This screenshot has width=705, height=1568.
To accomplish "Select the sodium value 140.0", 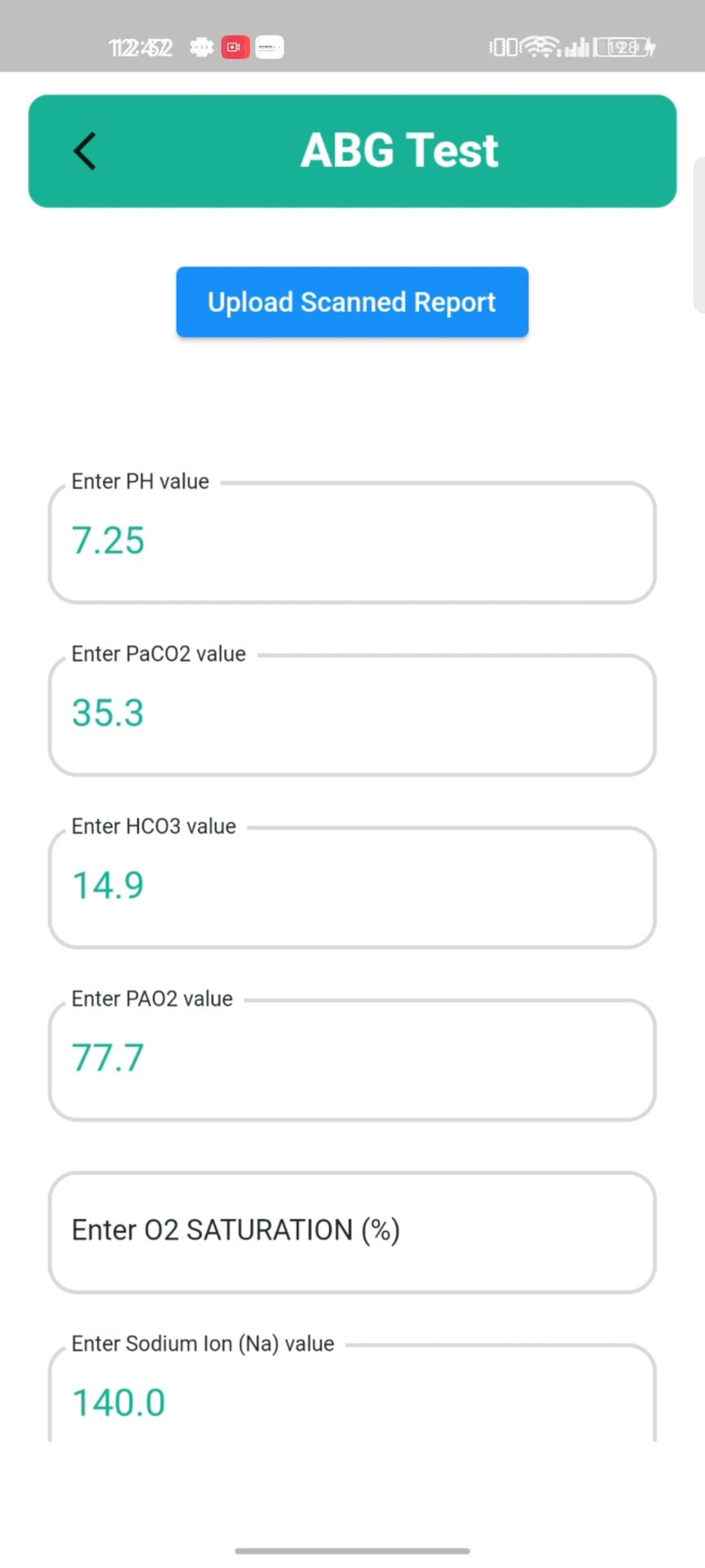I will (118, 1403).
